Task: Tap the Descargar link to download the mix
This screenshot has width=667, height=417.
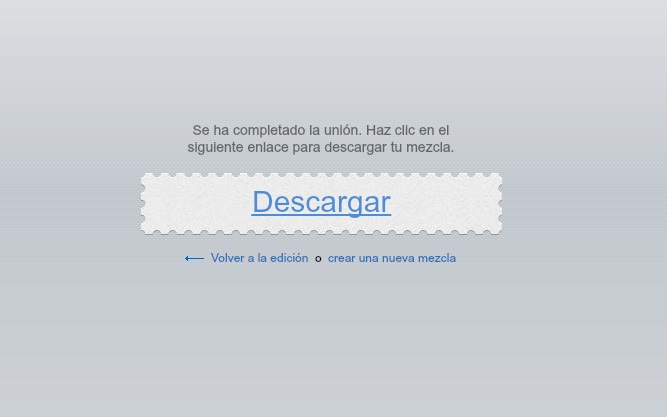Action: pos(320,202)
